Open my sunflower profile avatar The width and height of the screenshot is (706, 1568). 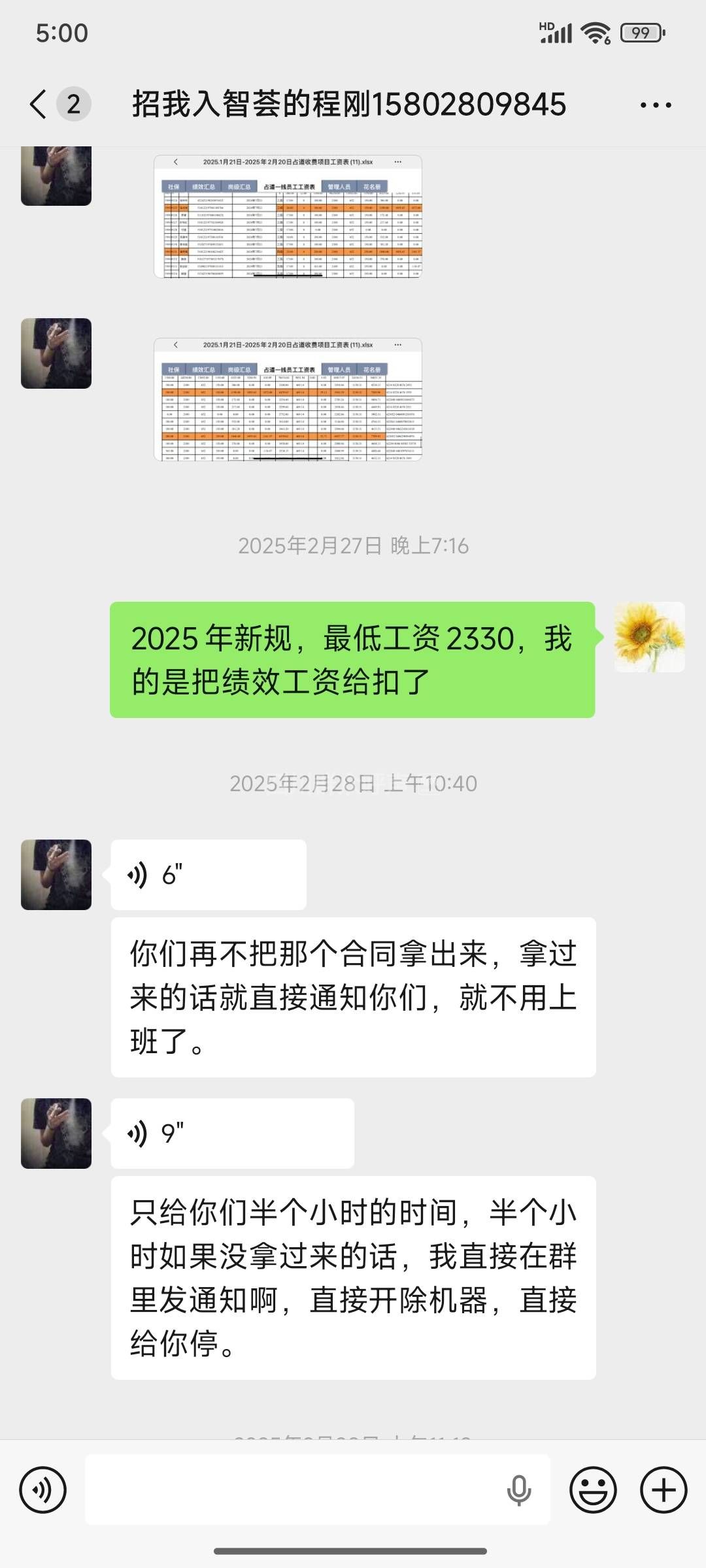(x=649, y=637)
